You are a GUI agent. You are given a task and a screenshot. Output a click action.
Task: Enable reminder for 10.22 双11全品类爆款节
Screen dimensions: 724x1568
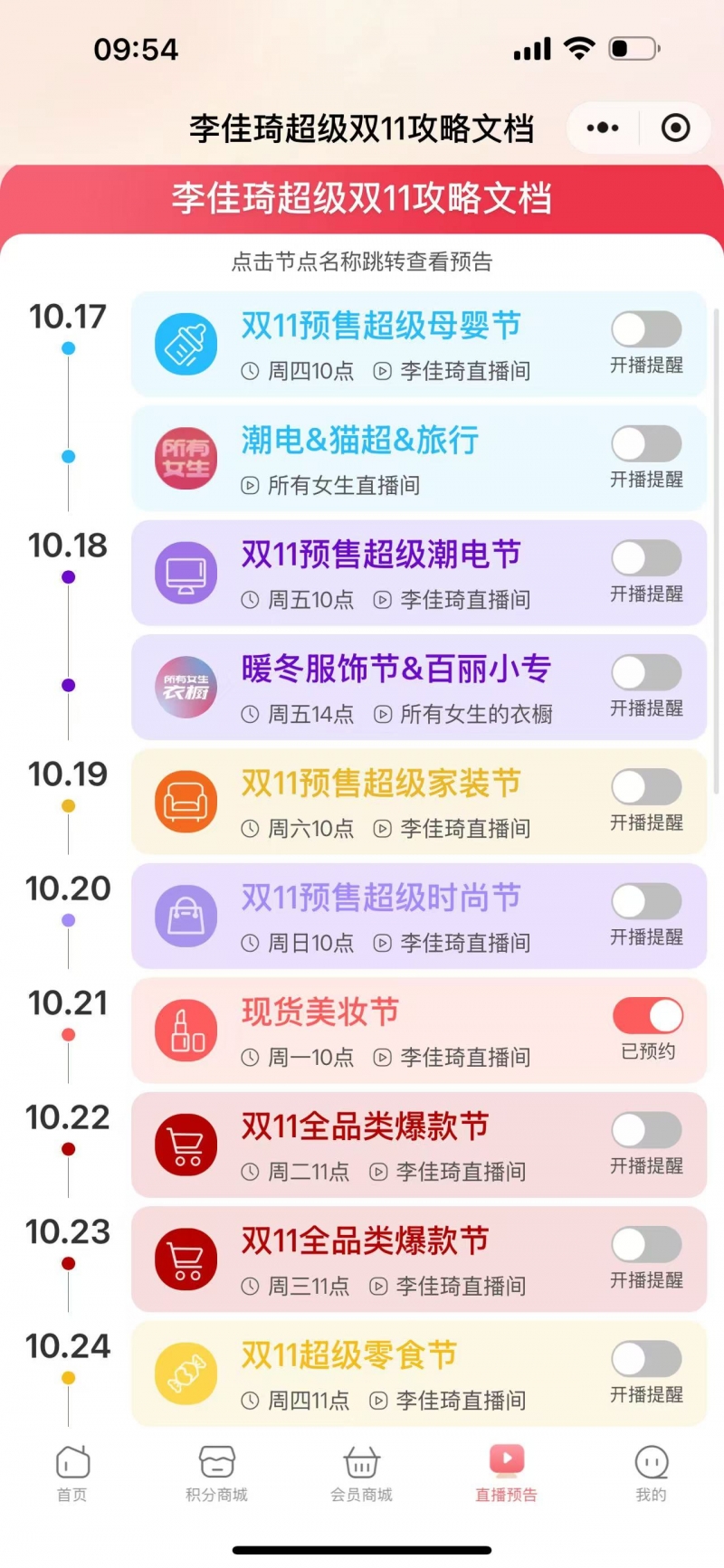tap(646, 1130)
